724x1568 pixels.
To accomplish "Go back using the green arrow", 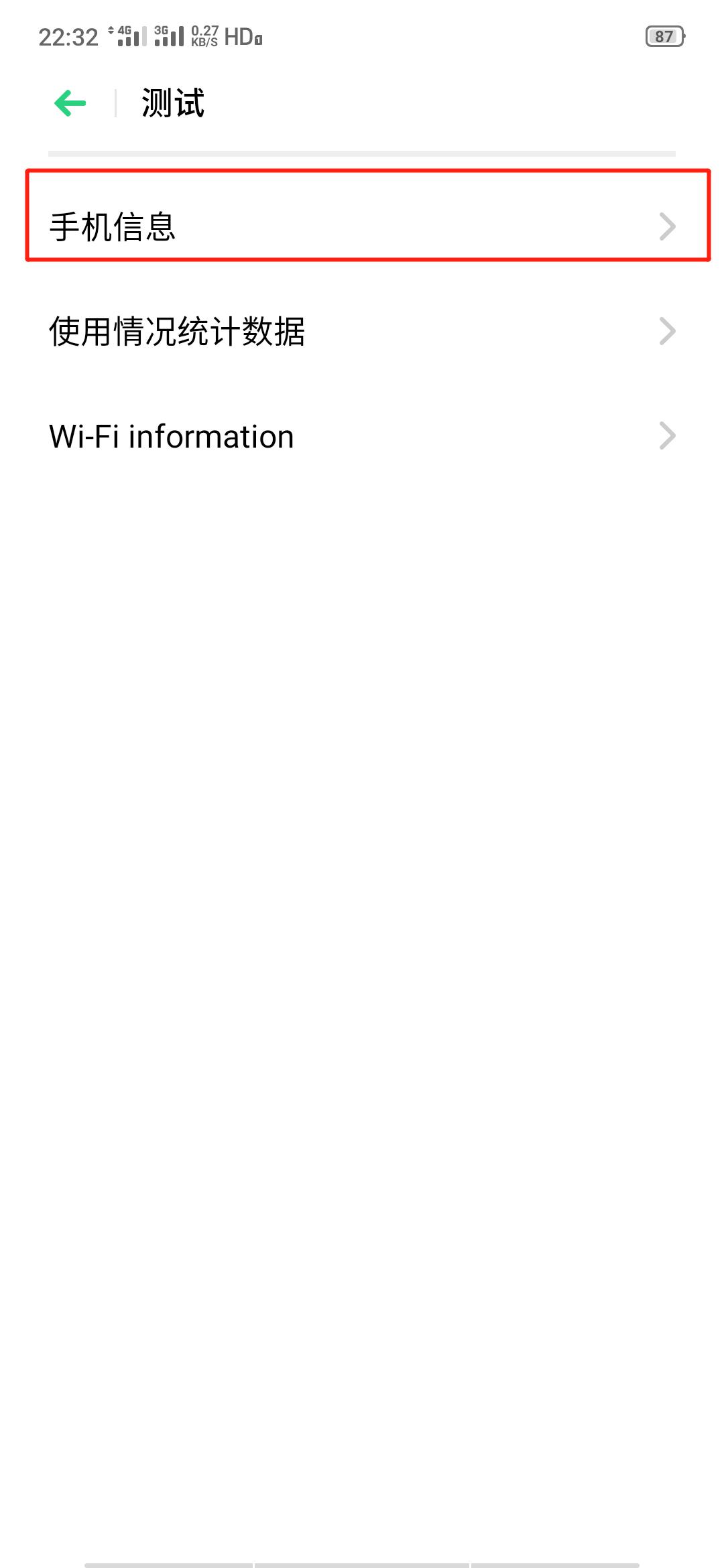I will coord(70,103).
